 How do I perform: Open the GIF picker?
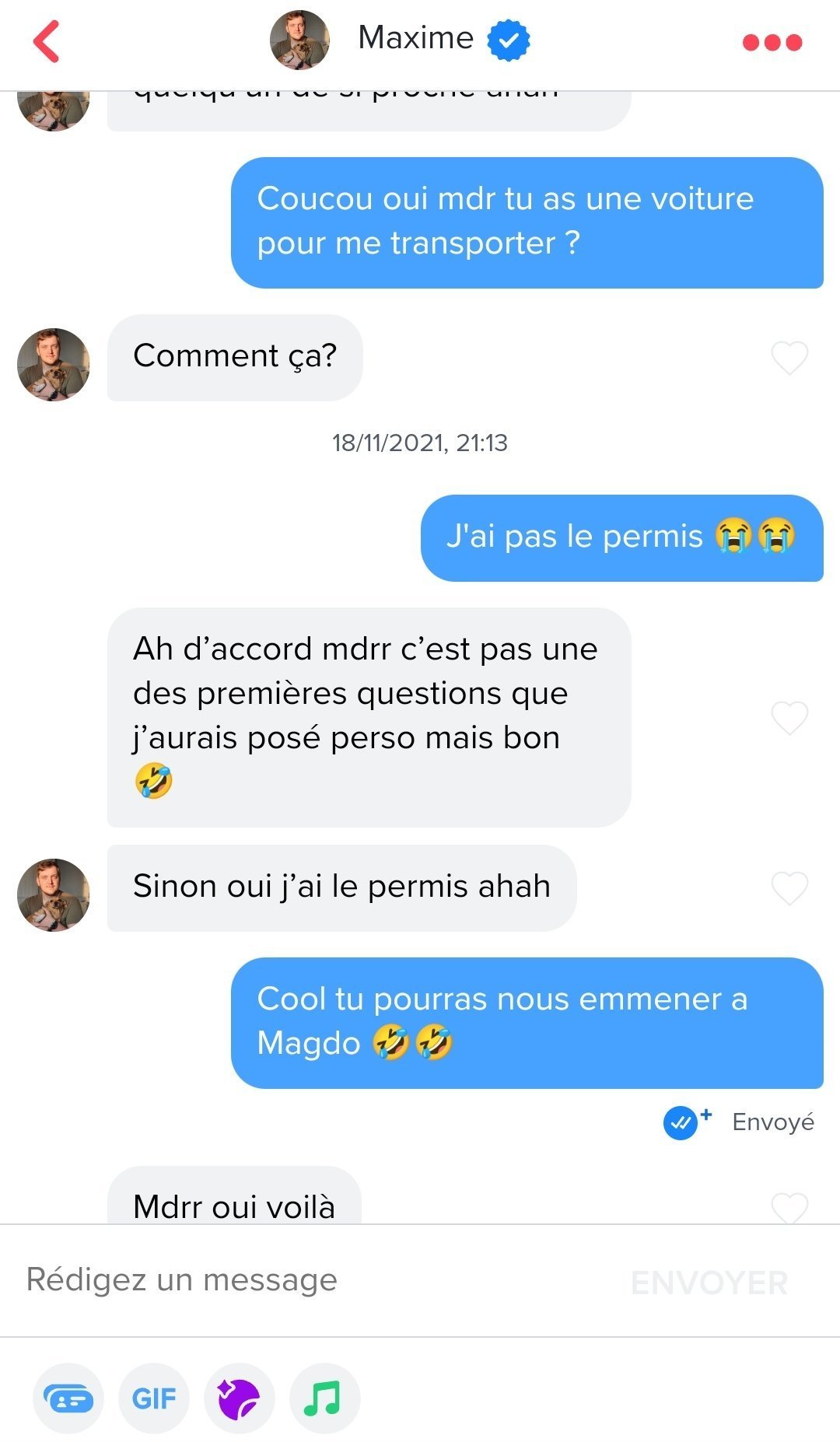pyautogui.click(x=154, y=1398)
